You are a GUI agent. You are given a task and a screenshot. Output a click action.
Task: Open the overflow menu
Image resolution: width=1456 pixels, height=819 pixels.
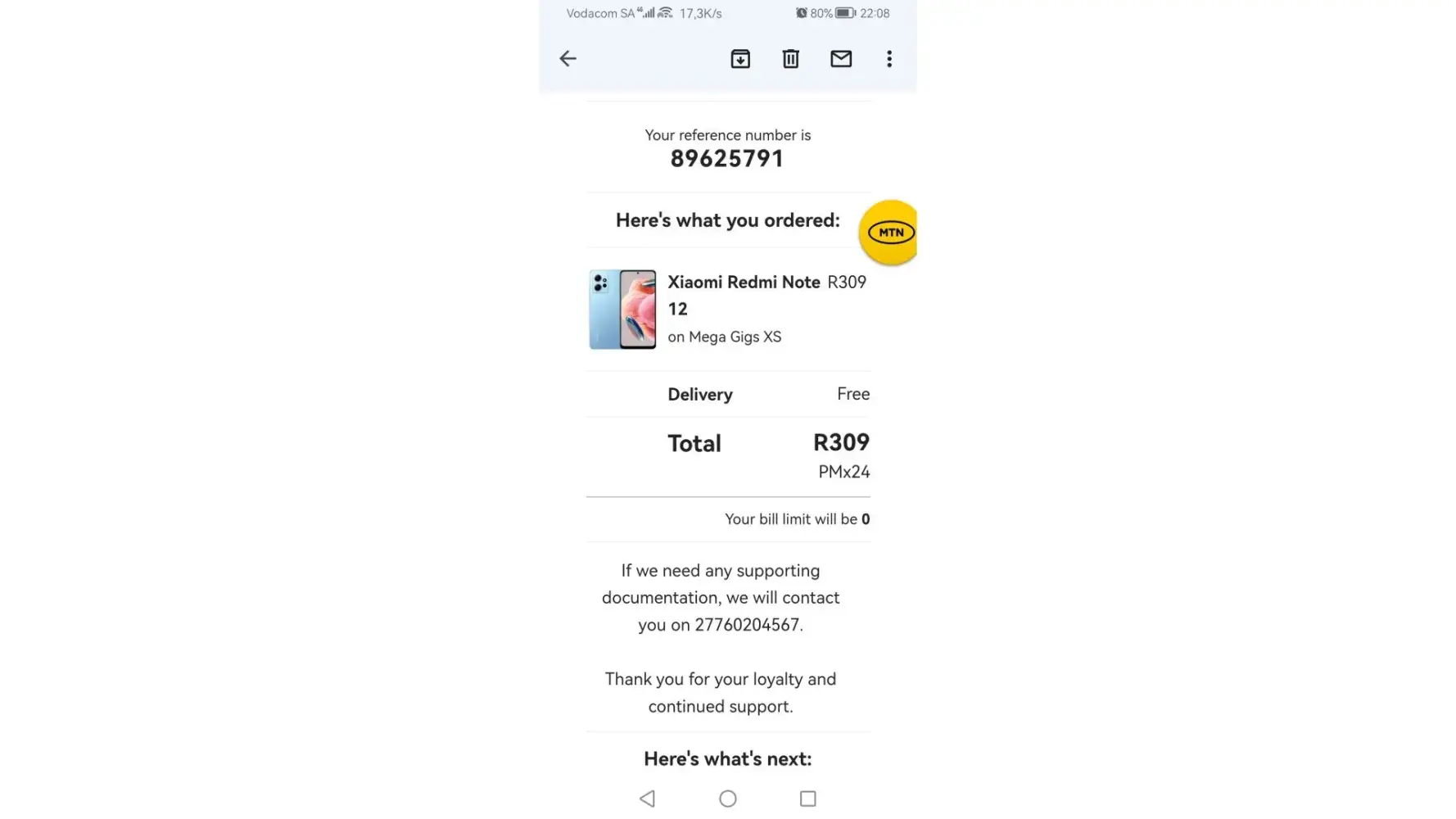(x=889, y=59)
